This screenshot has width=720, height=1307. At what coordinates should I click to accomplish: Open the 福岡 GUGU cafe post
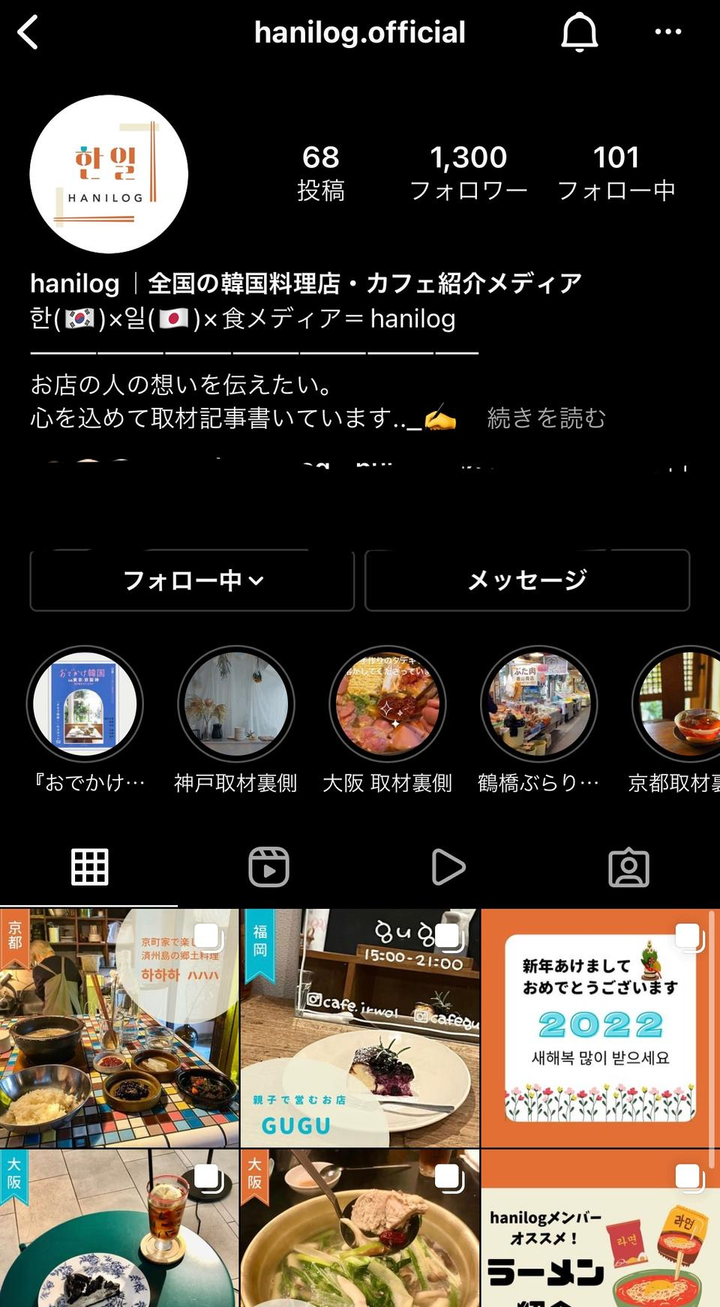(x=360, y=1027)
